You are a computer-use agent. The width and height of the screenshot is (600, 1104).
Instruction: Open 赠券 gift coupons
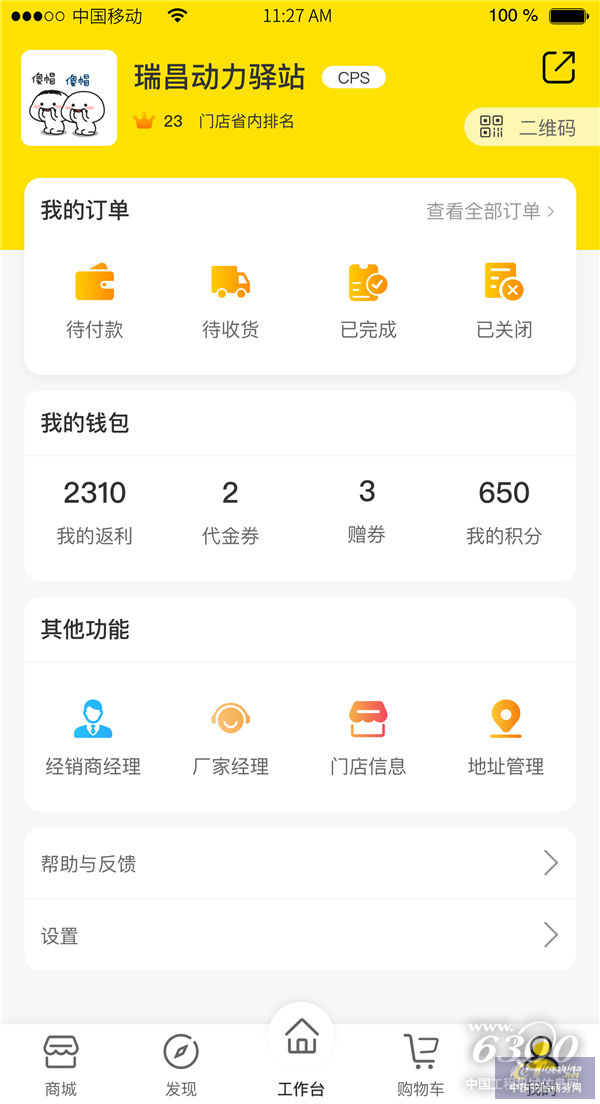pos(367,512)
